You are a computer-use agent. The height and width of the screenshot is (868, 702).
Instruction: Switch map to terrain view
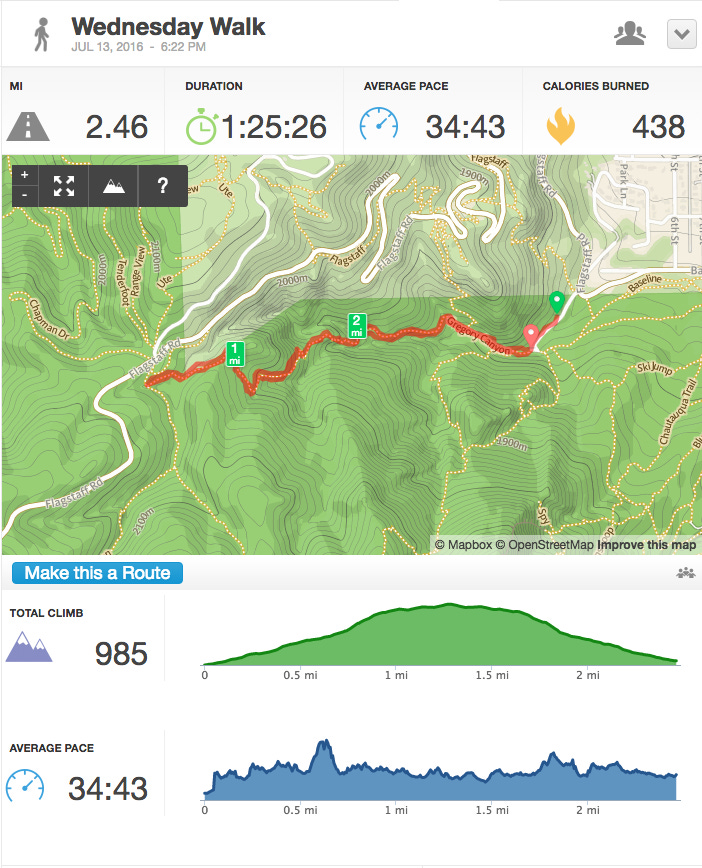pyautogui.click(x=113, y=186)
